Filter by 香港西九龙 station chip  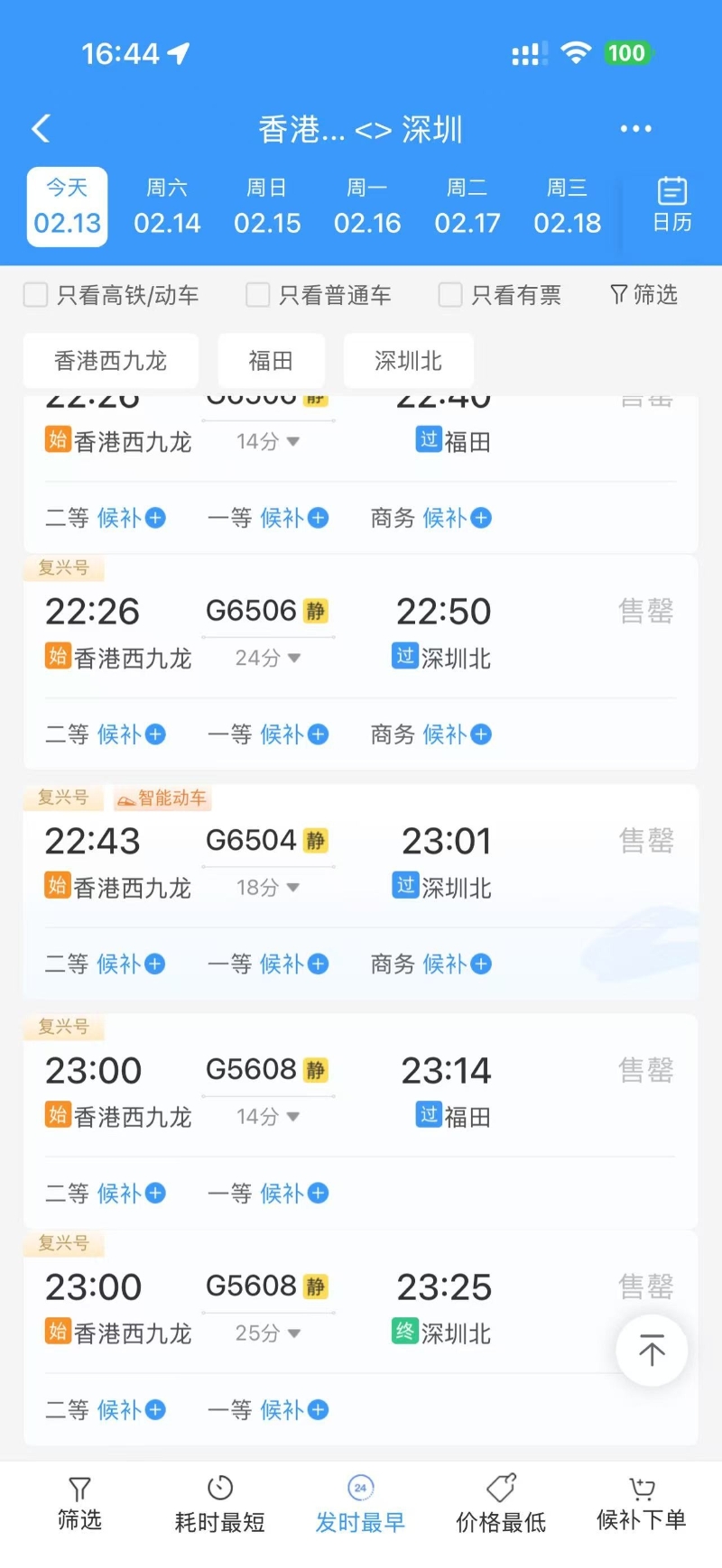click(x=110, y=361)
